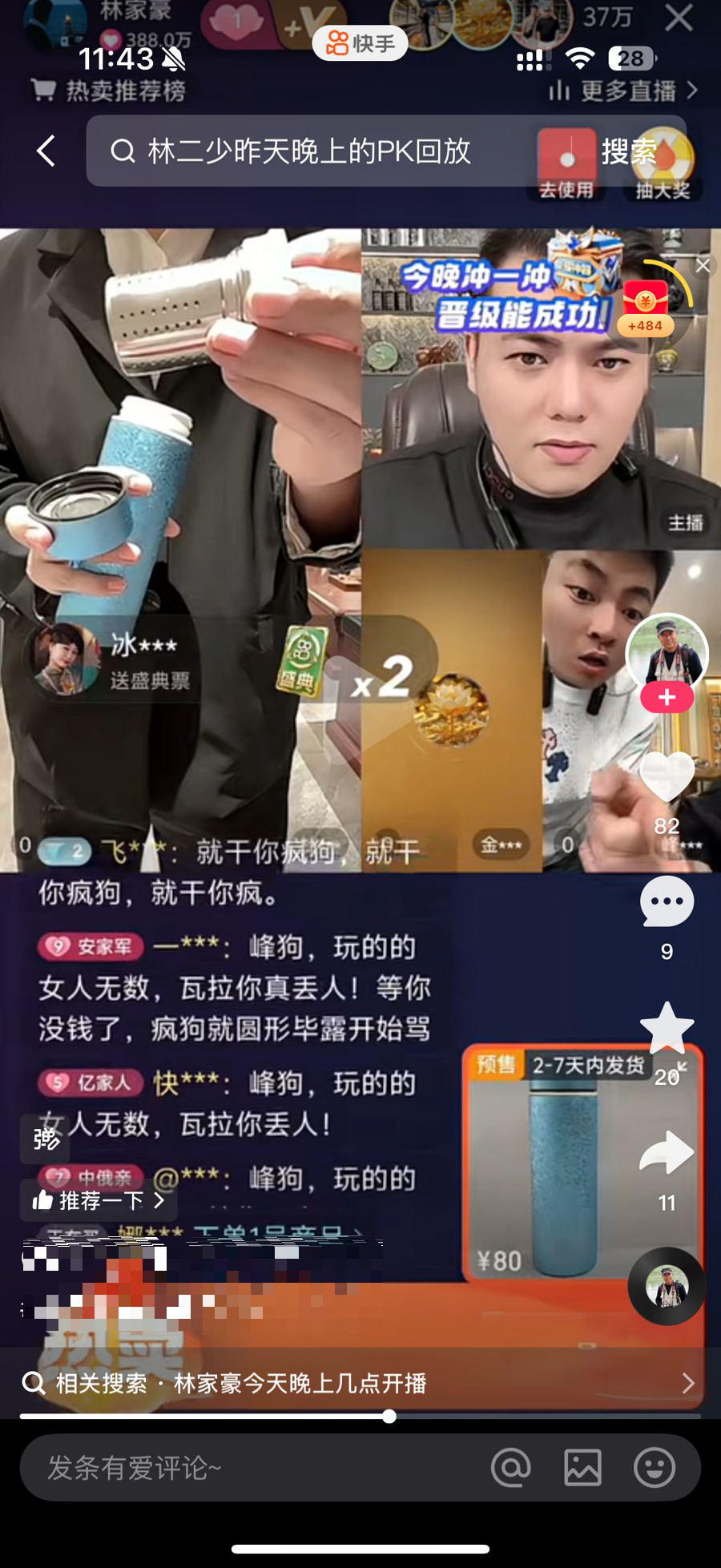Open the spinning music disc
This screenshot has height=1568, width=721.
[667, 1285]
